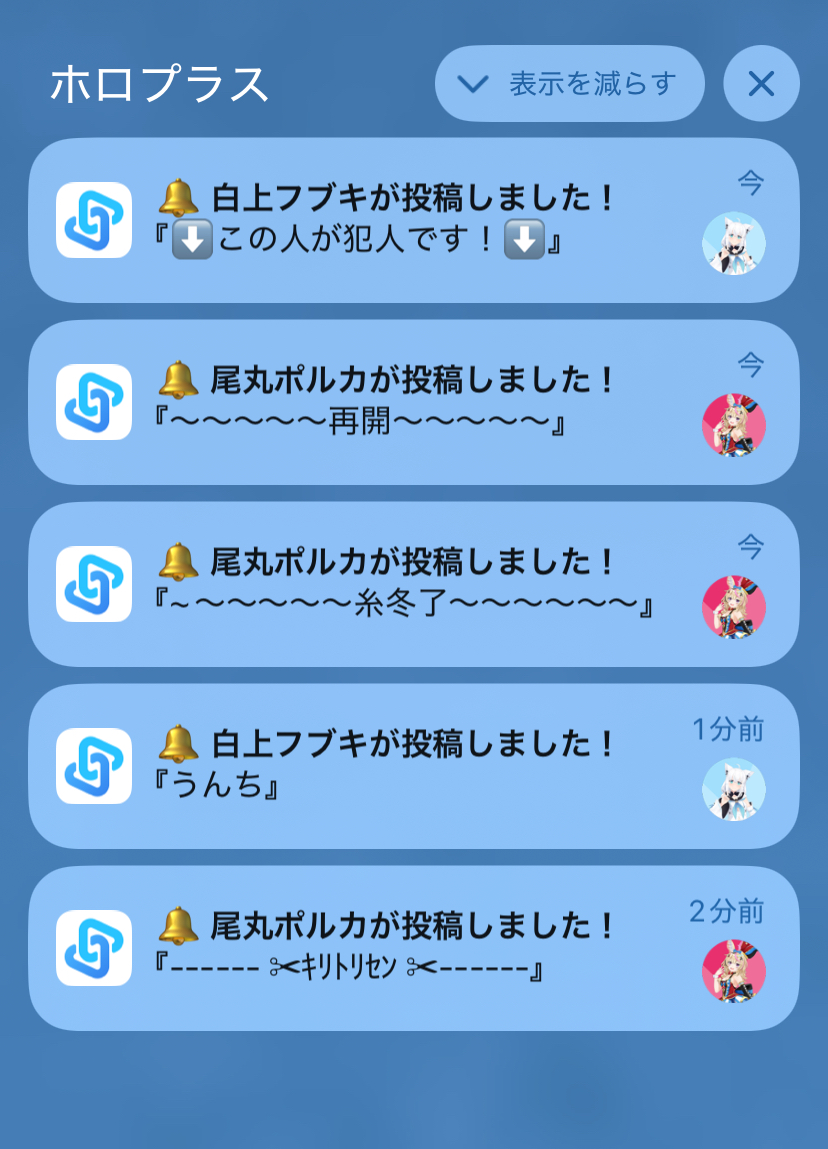The width and height of the screenshot is (828, 1149).
Task: Clear the ホロプラス notifications with the X
Action: tap(761, 84)
